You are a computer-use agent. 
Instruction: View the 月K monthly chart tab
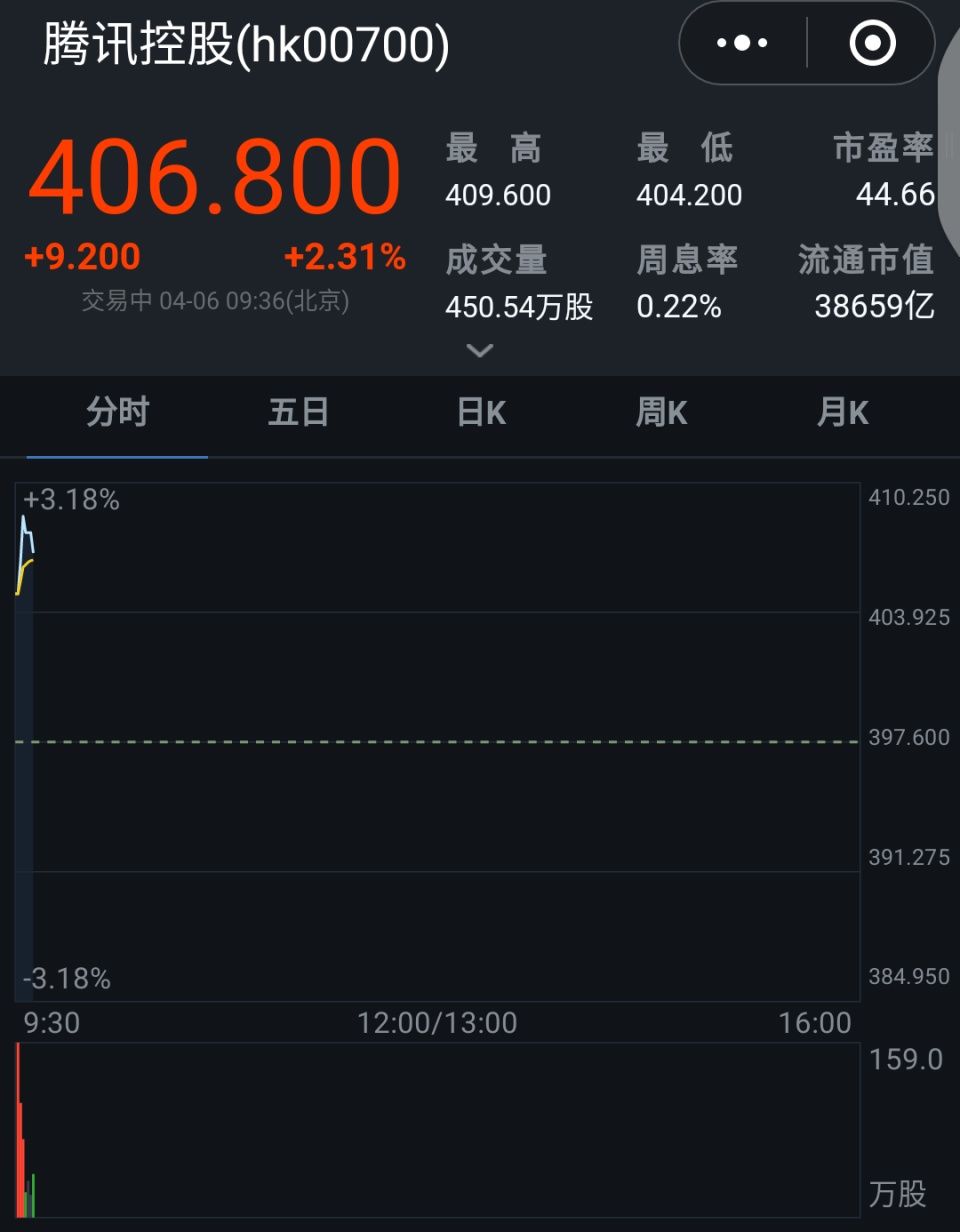tap(842, 412)
